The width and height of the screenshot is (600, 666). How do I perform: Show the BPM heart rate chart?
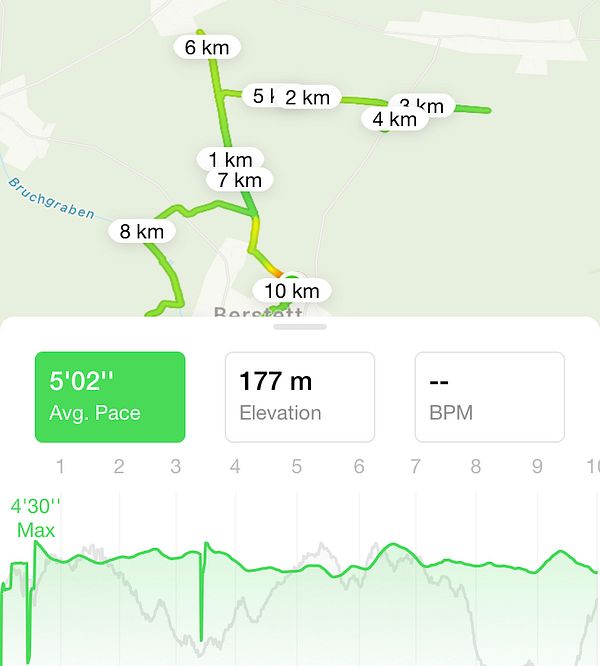click(489, 396)
